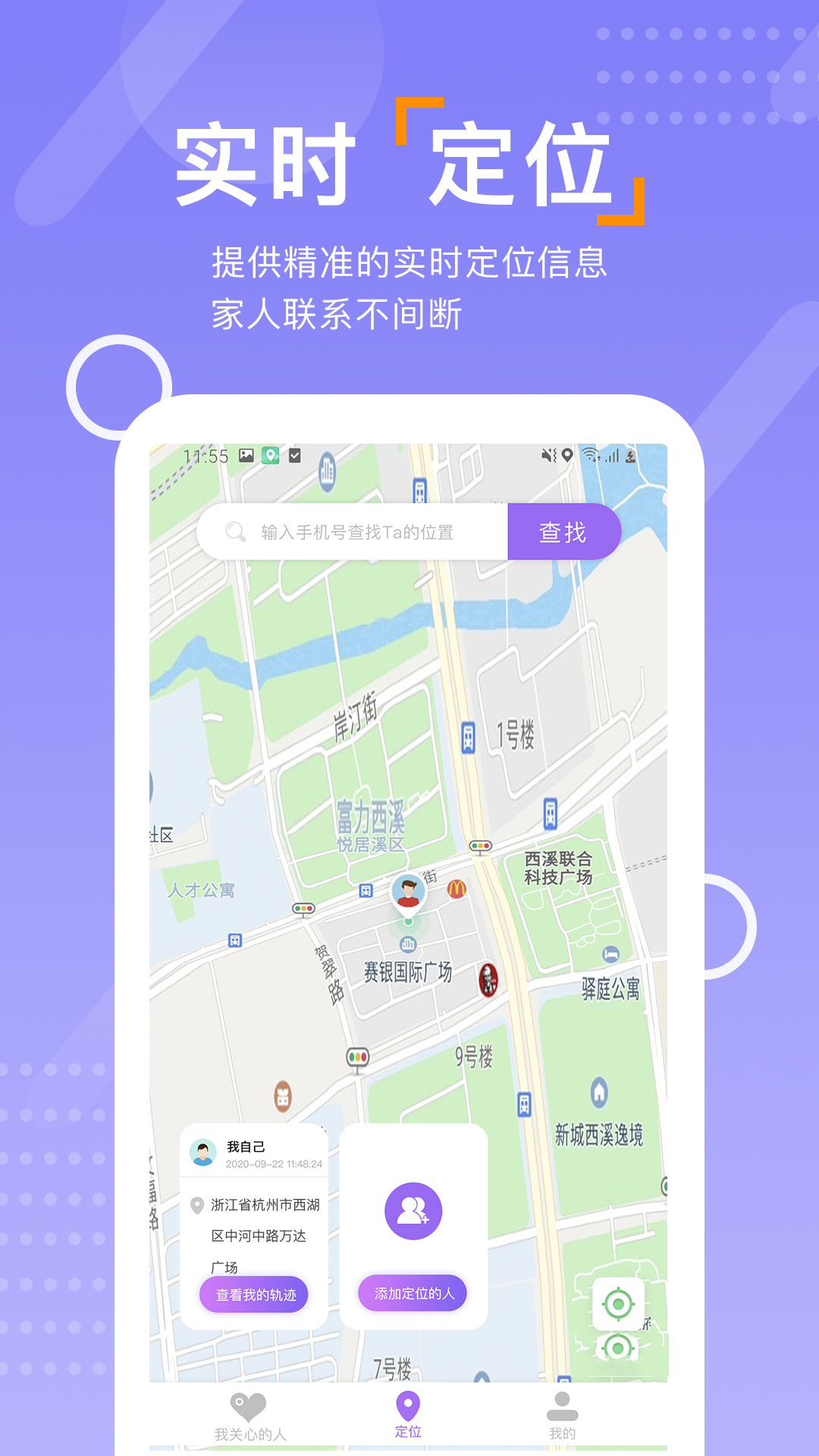Tap the person icon above 我的
This screenshot has width=819, height=1456.
pos(563,1407)
